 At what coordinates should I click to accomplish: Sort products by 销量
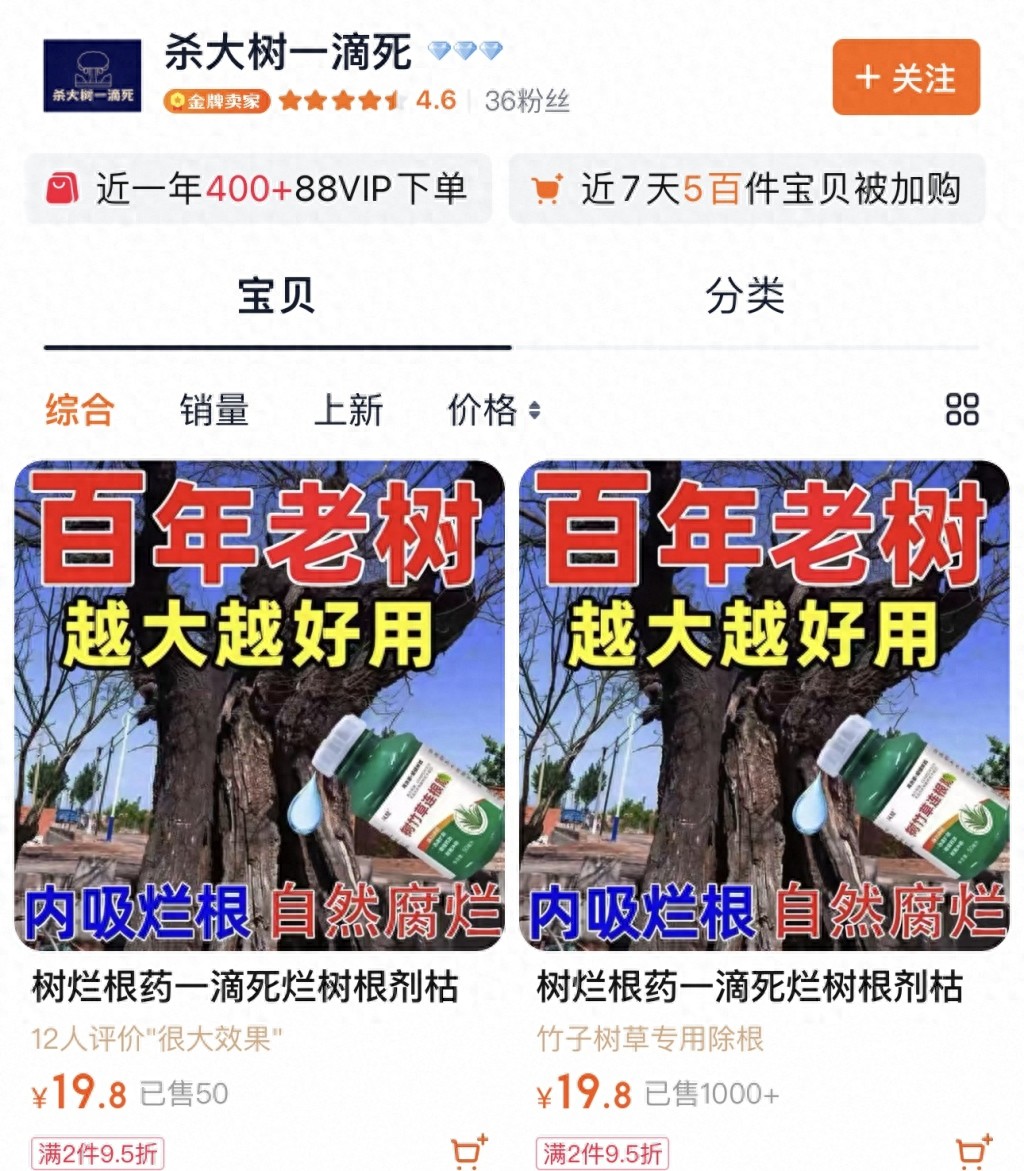coord(214,410)
